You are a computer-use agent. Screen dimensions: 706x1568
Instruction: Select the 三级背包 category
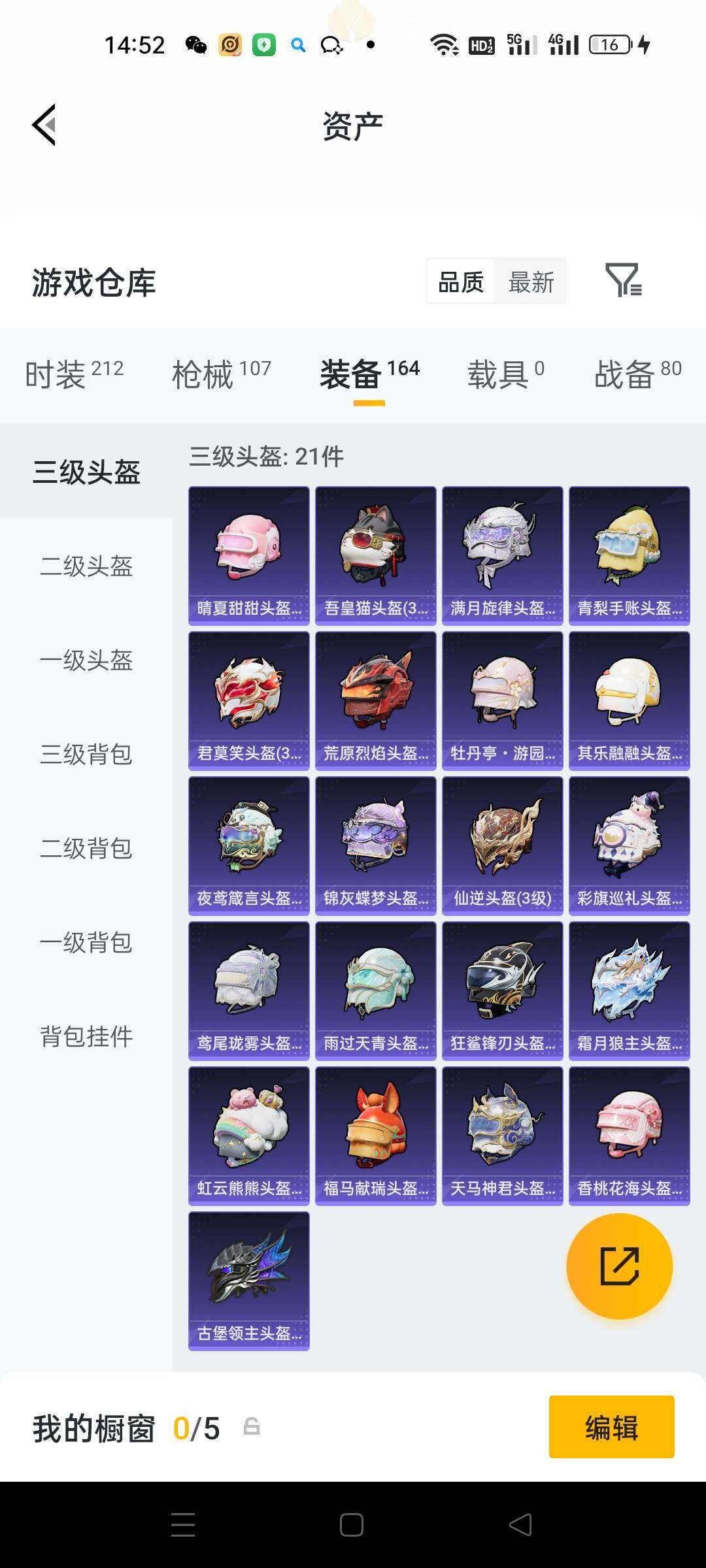pyautogui.click(x=86, y=754)
